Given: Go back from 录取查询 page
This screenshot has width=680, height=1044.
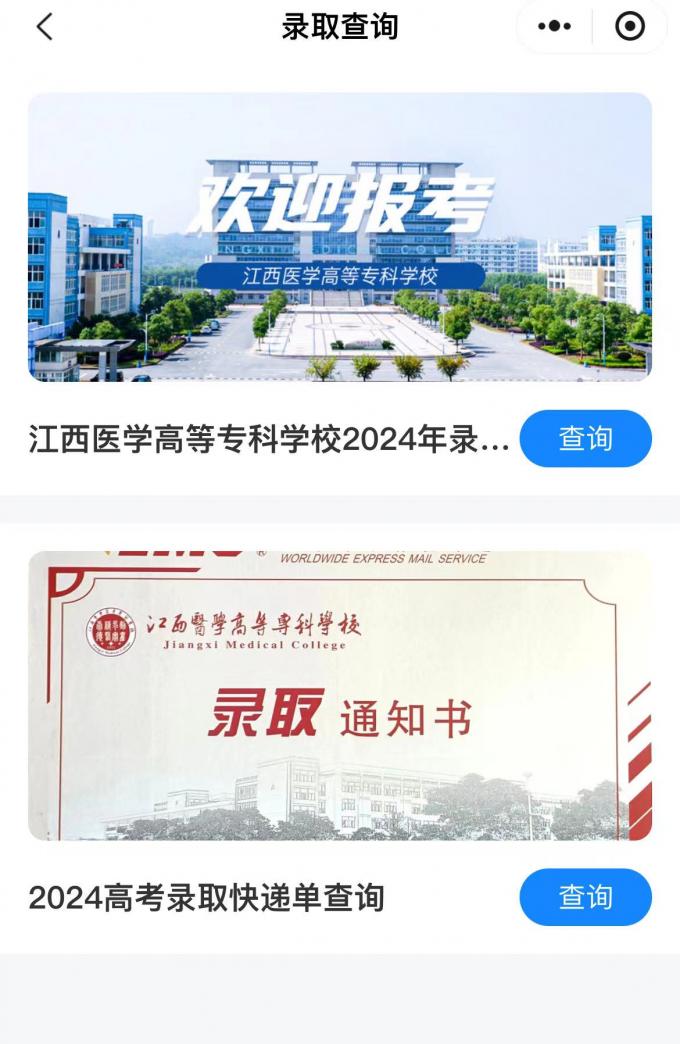Looking at the screenshot, I should [43, 27].
